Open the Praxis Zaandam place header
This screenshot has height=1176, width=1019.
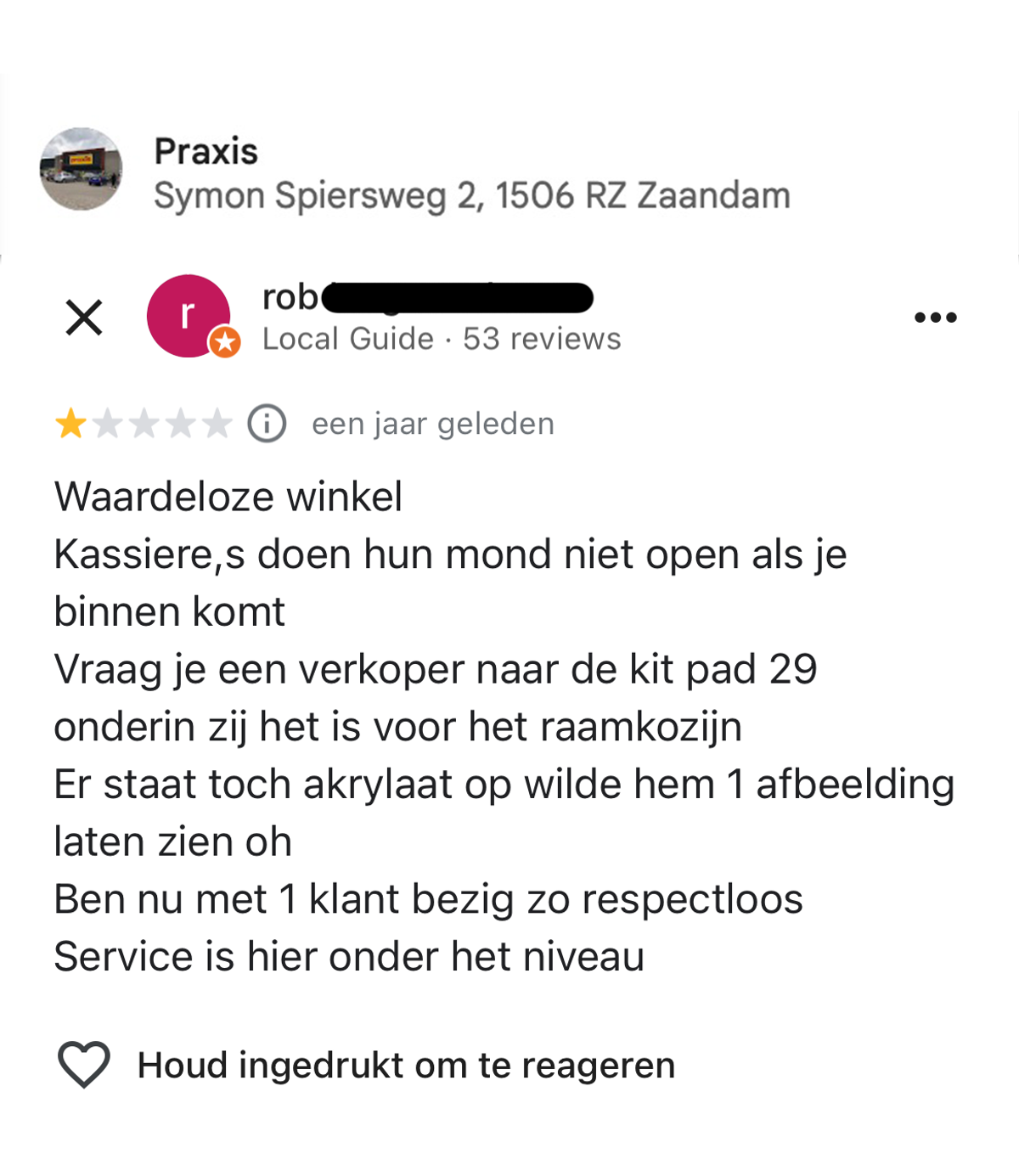click(x=471, y=174)
